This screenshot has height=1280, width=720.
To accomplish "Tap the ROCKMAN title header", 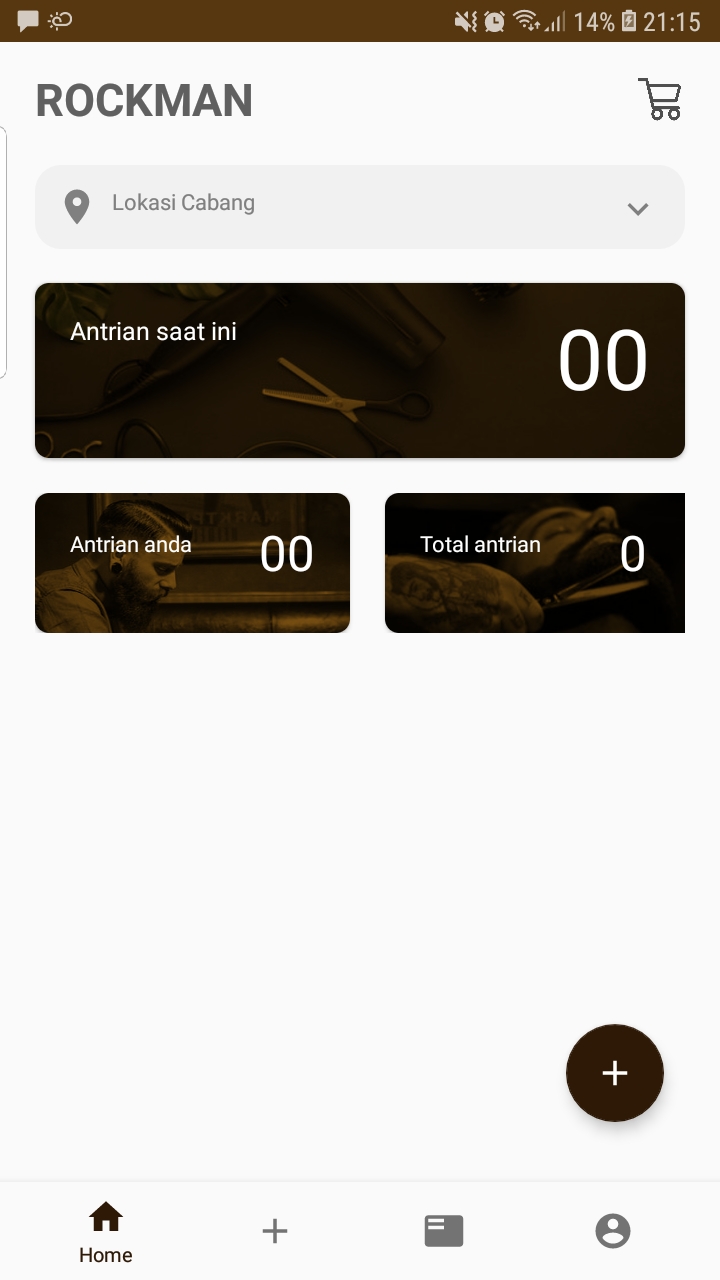I will 143,99.
